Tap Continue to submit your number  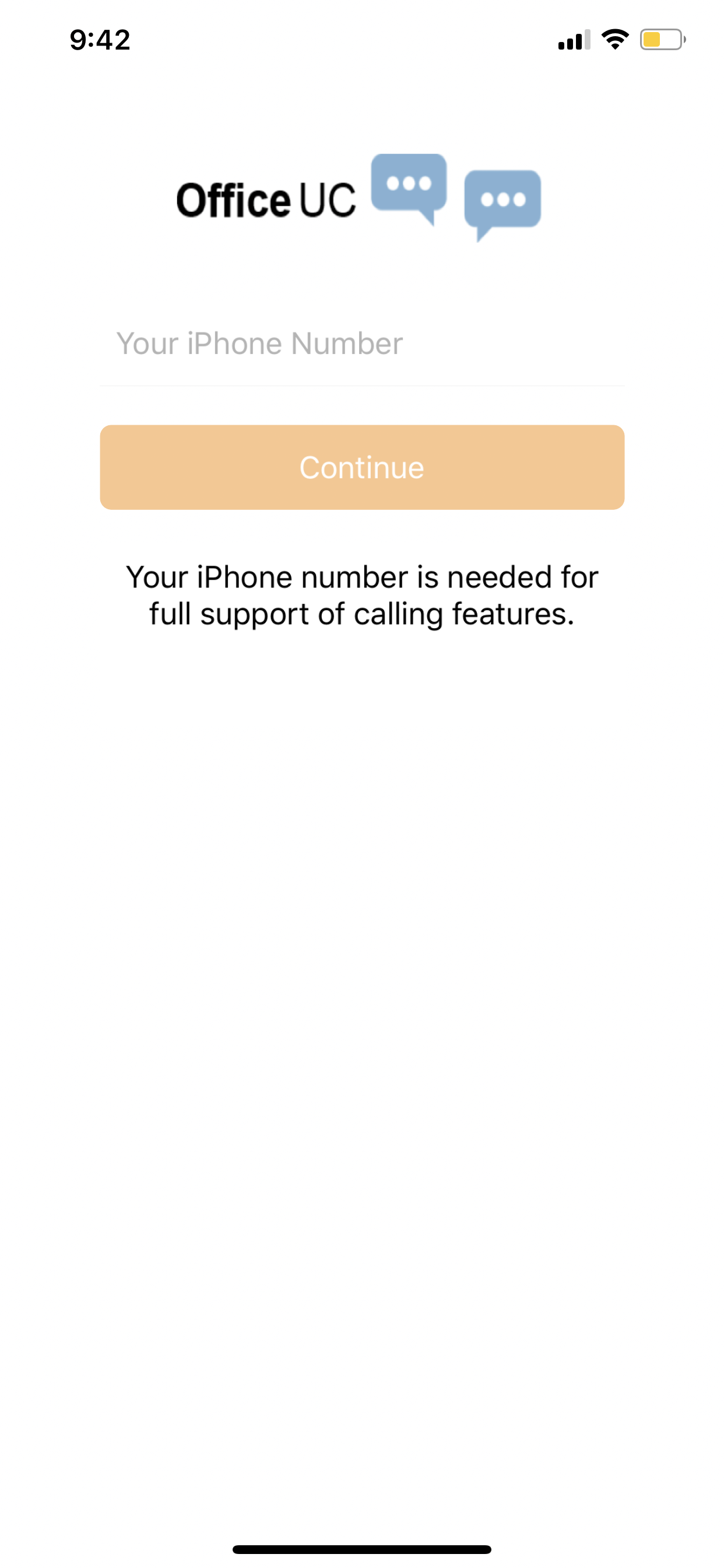pyautogui.click(x=362, y=466)
